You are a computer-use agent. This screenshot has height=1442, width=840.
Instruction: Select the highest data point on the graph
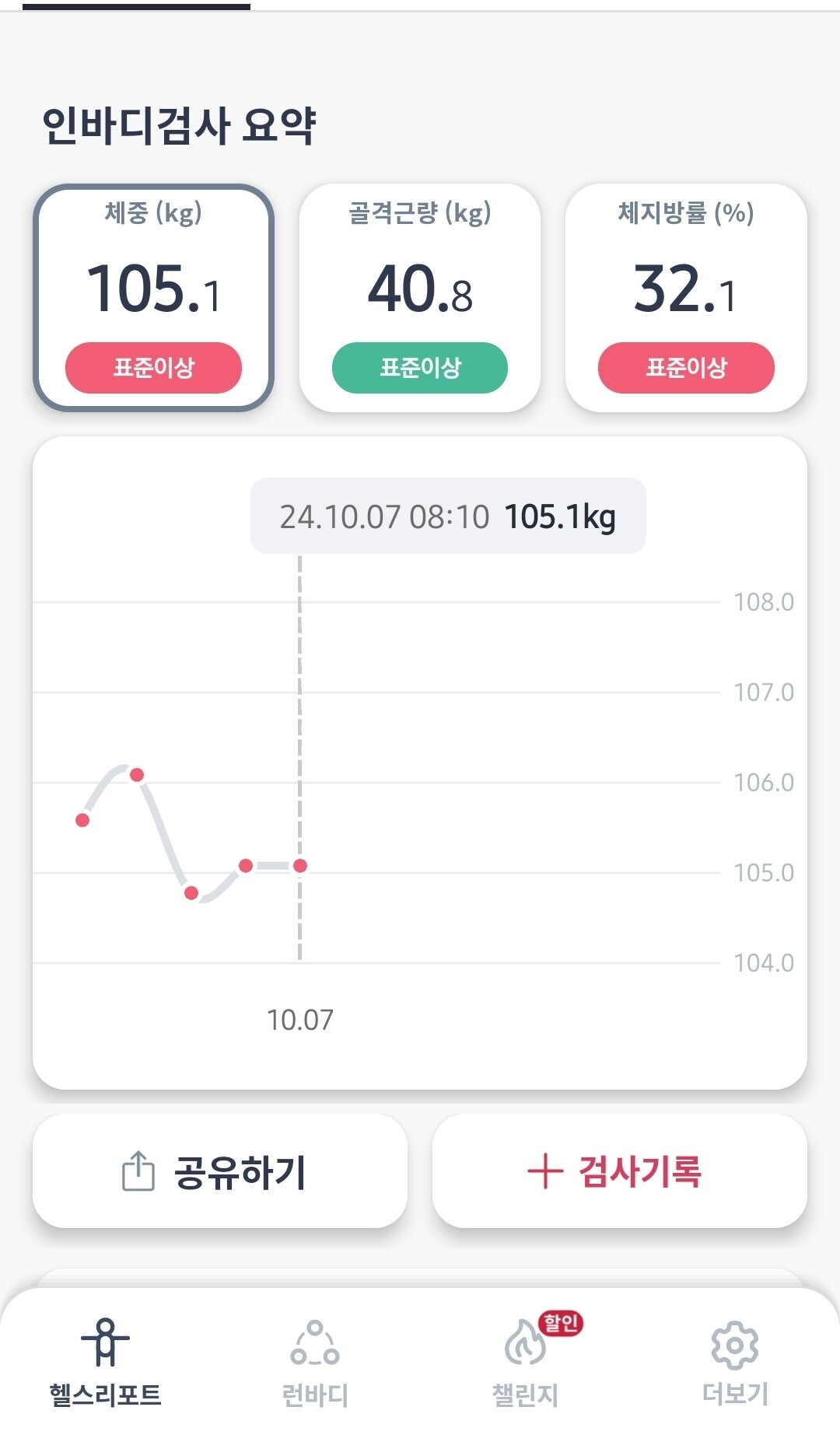click(137, 775)
